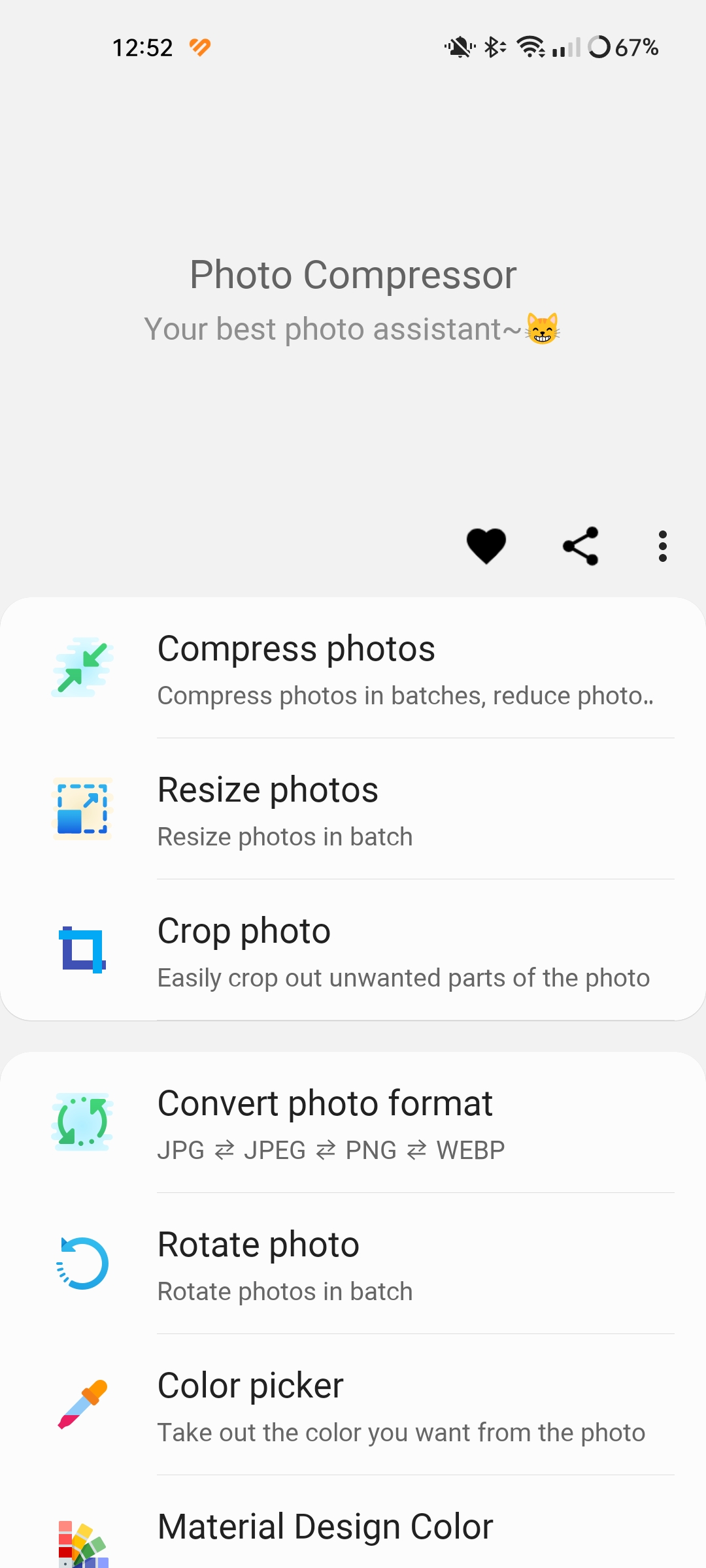The image size is (706, 1568).
Task: Open Rotate photo
Action: tap(353, 1264)
